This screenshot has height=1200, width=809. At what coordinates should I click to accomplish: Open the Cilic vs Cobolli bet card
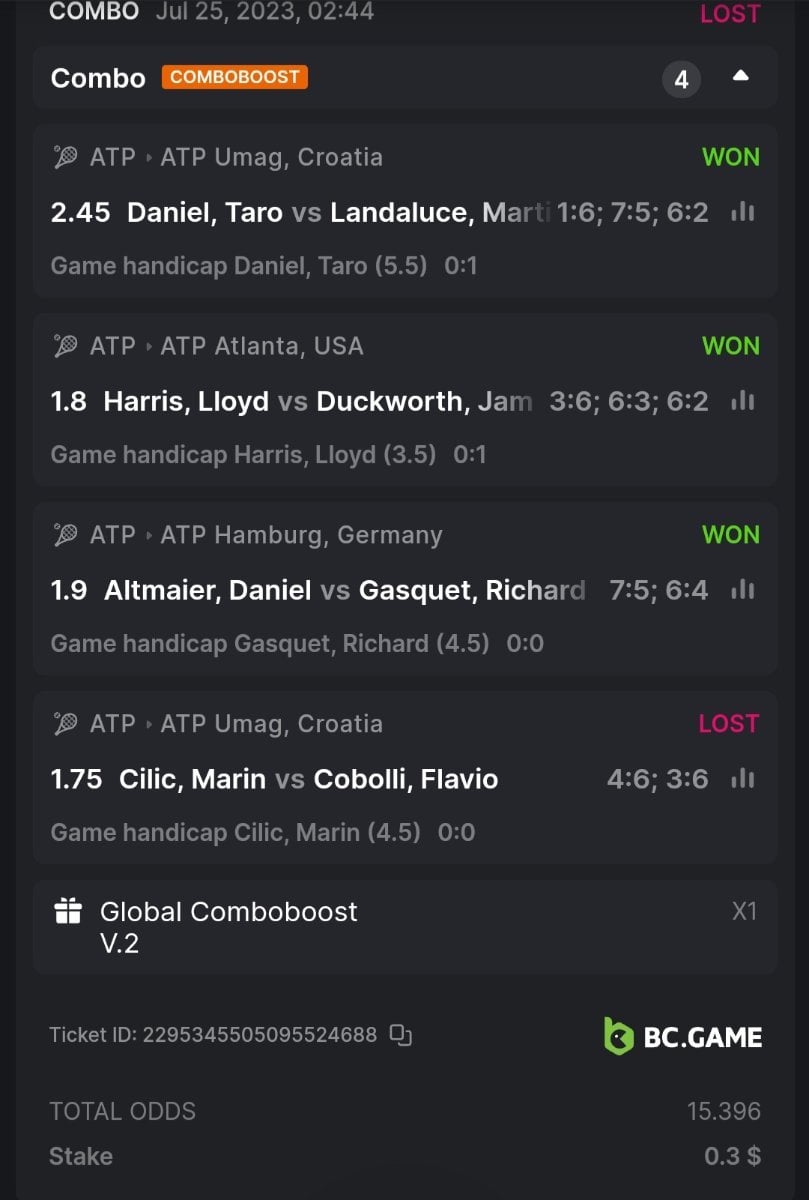300,779
